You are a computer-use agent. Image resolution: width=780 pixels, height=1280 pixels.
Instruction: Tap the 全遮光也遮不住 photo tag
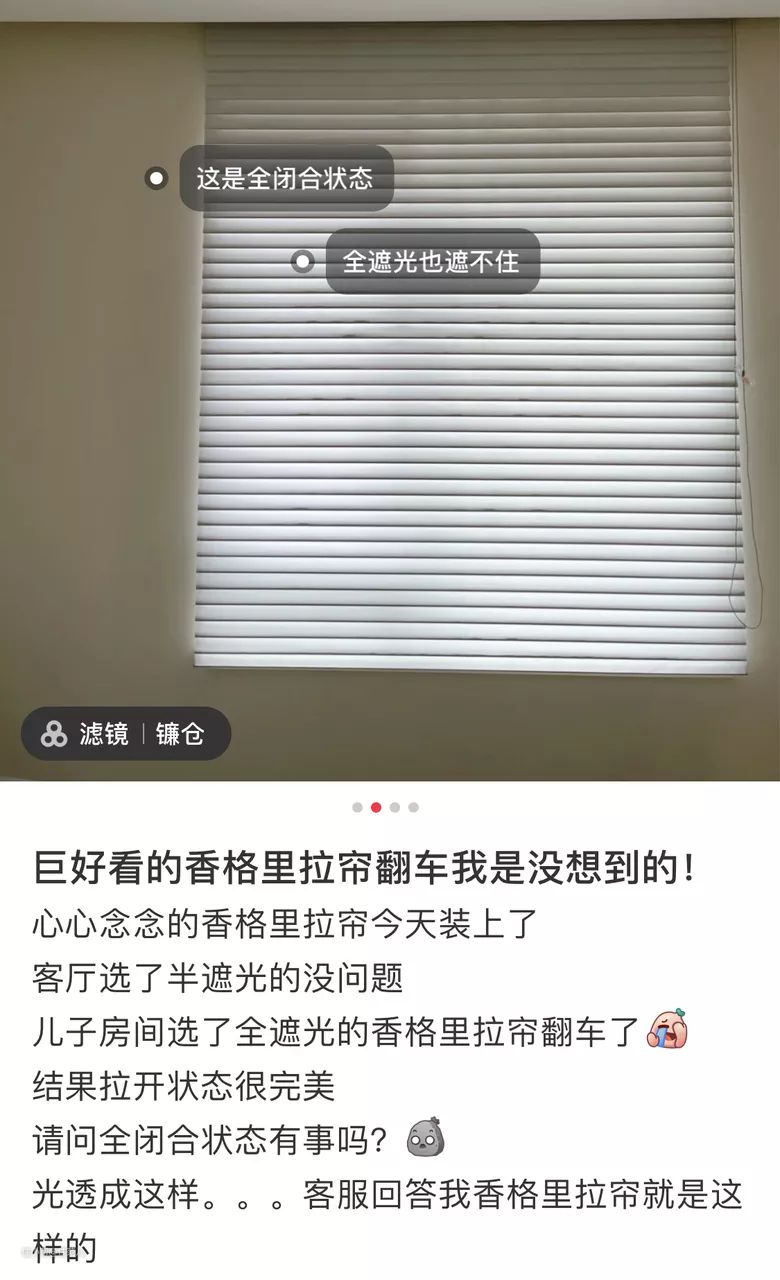click(431, 262)
